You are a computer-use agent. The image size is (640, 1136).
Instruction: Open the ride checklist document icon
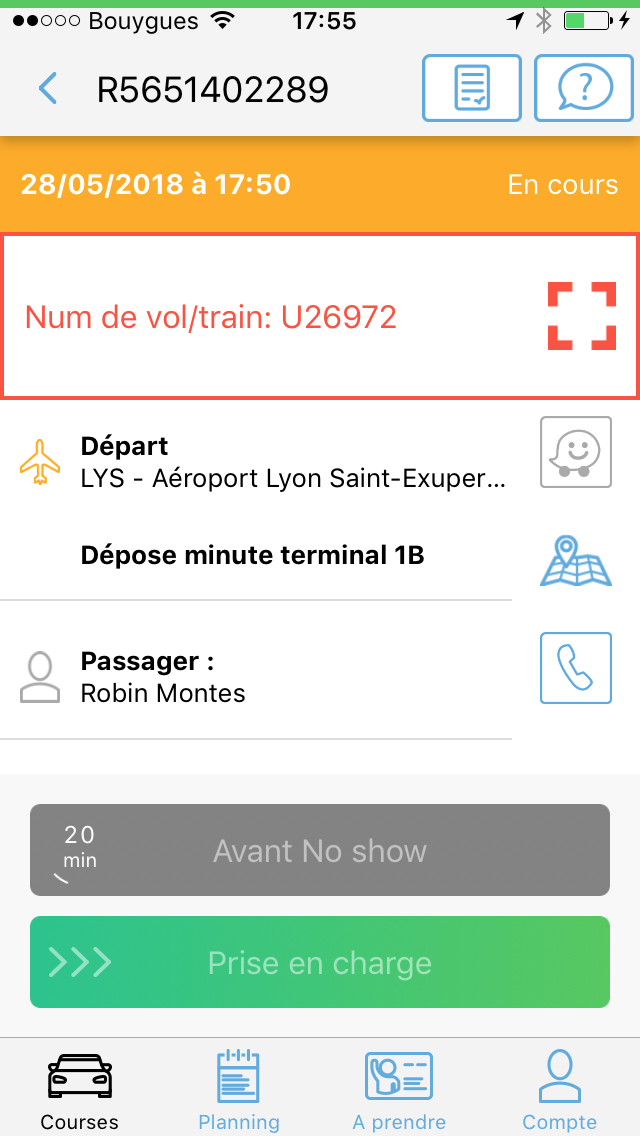(x=472, y=88)
